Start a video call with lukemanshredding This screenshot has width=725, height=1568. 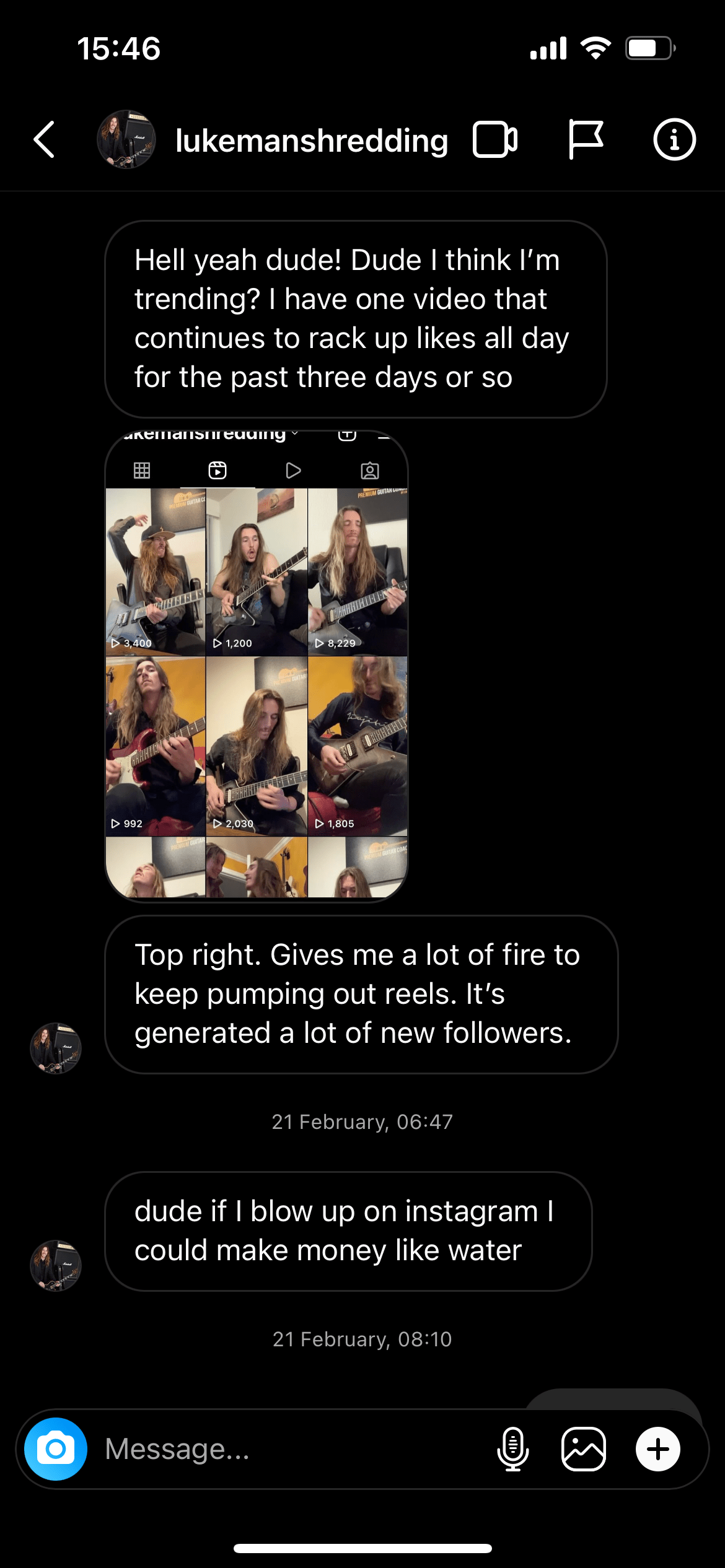(x=495, y=140)
